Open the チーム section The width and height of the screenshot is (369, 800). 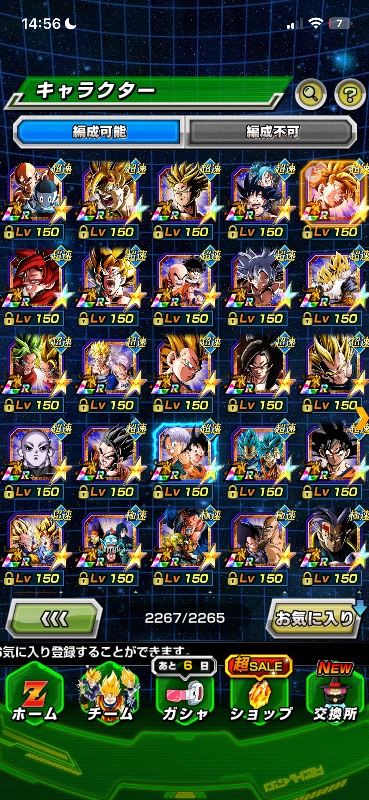(x=106, y=697)
